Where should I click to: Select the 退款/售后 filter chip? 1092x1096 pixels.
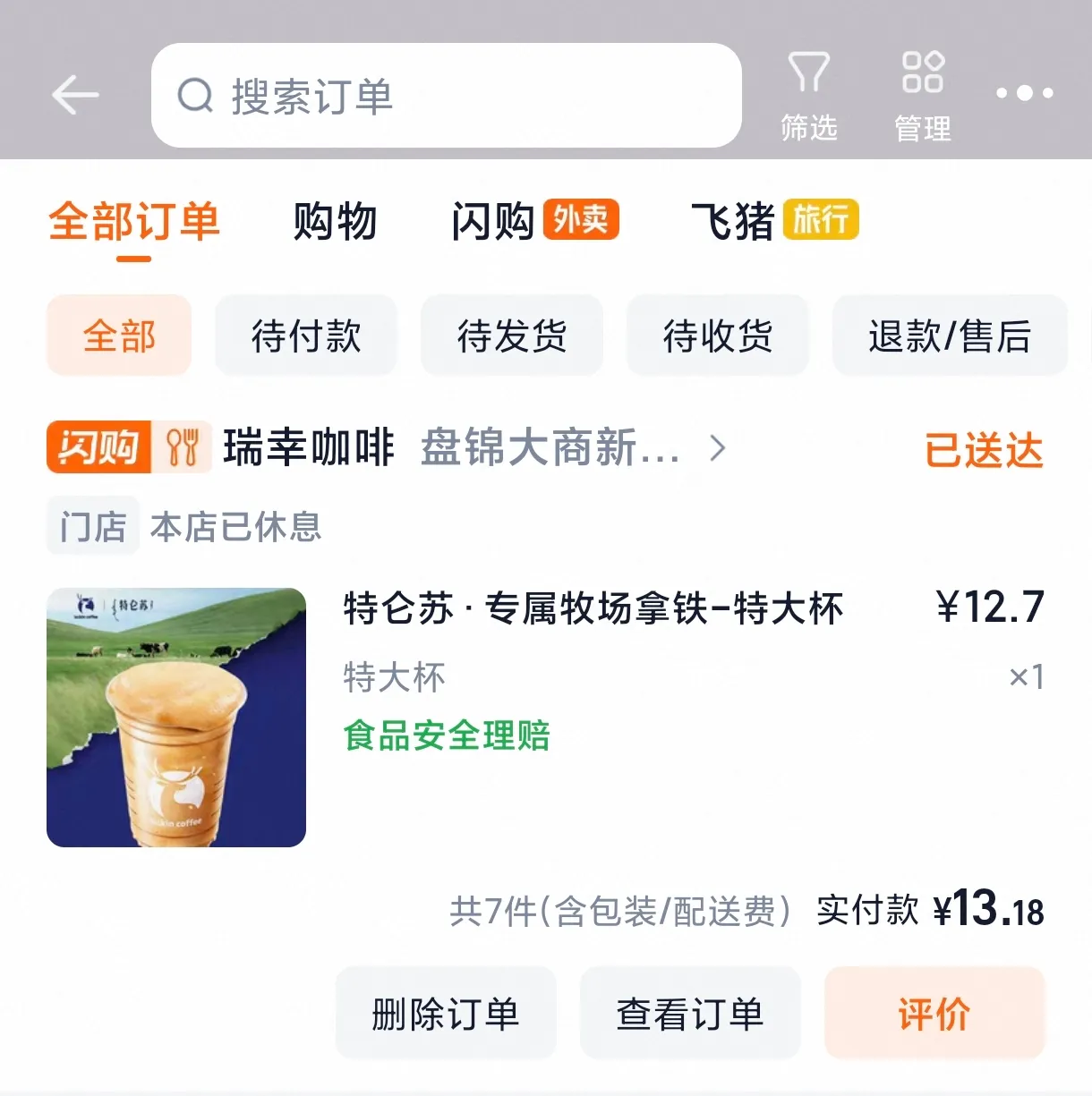pyautogui.click(x=951, y=336)
